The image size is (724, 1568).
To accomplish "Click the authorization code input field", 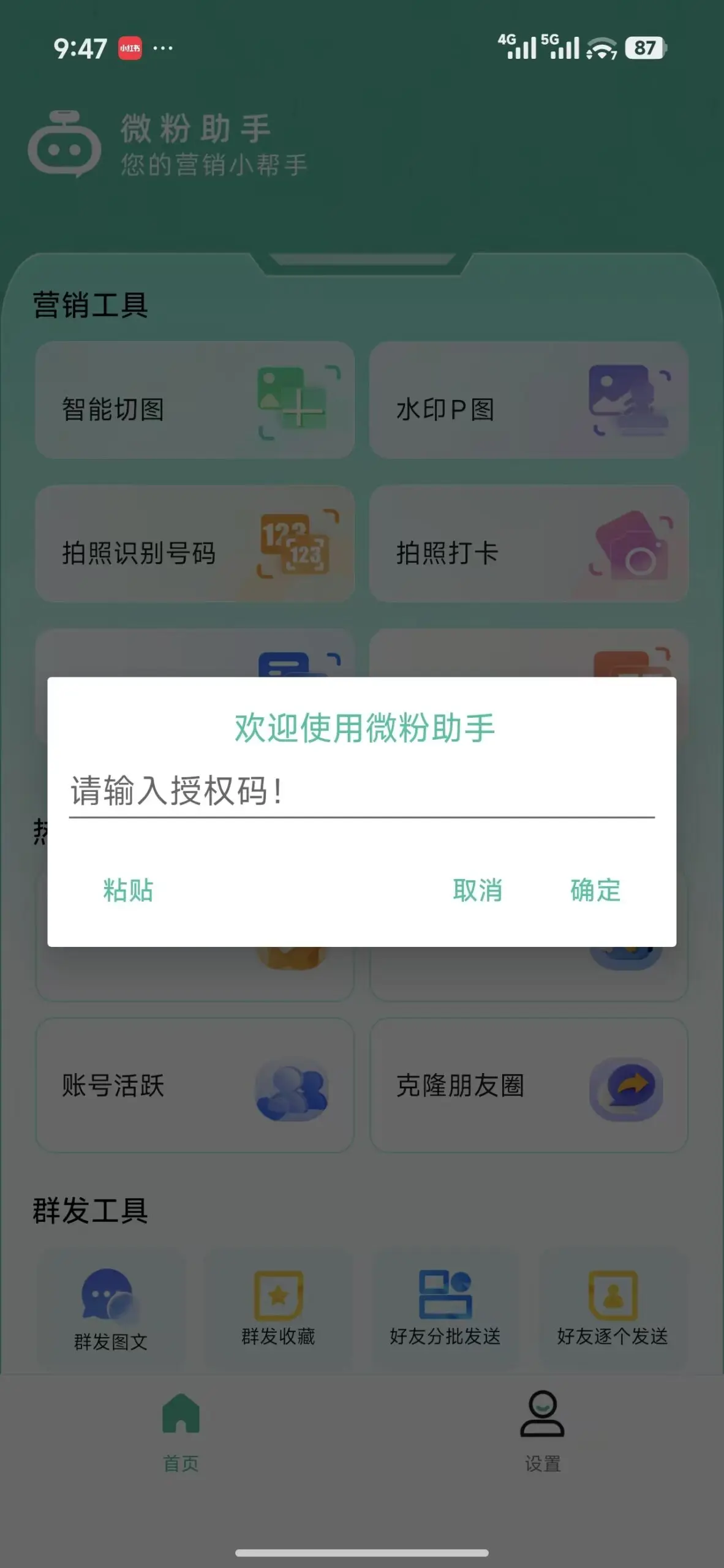I will click(x=361, y=793).
